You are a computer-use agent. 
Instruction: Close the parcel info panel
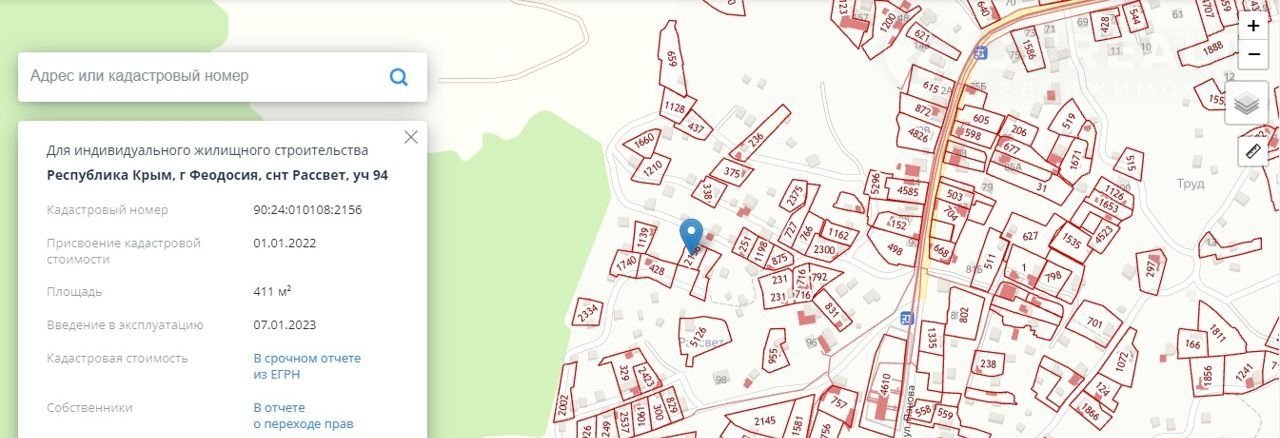(410, 138)
